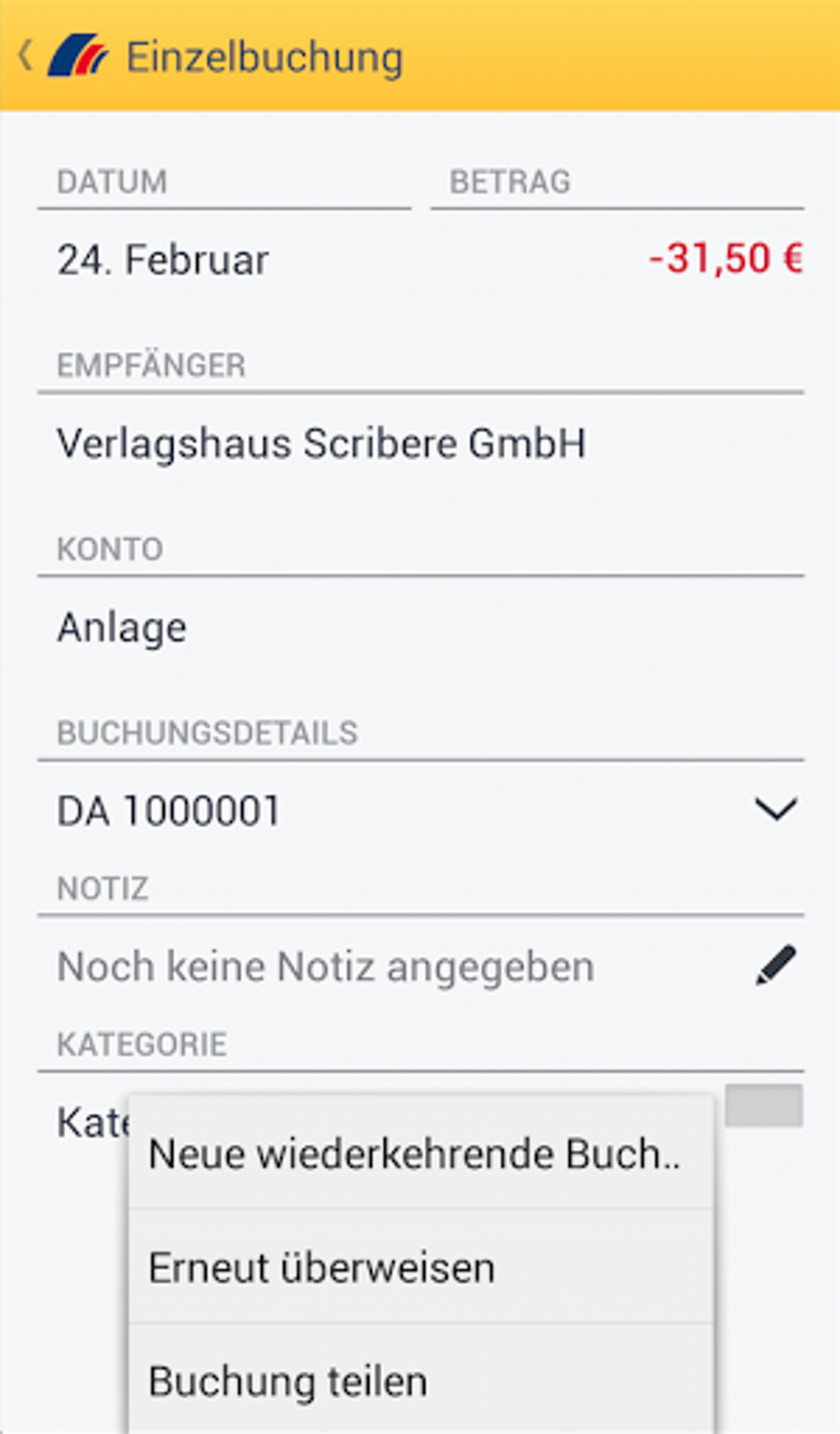Go back from Einzelbuchung screen

pos(26,56)
